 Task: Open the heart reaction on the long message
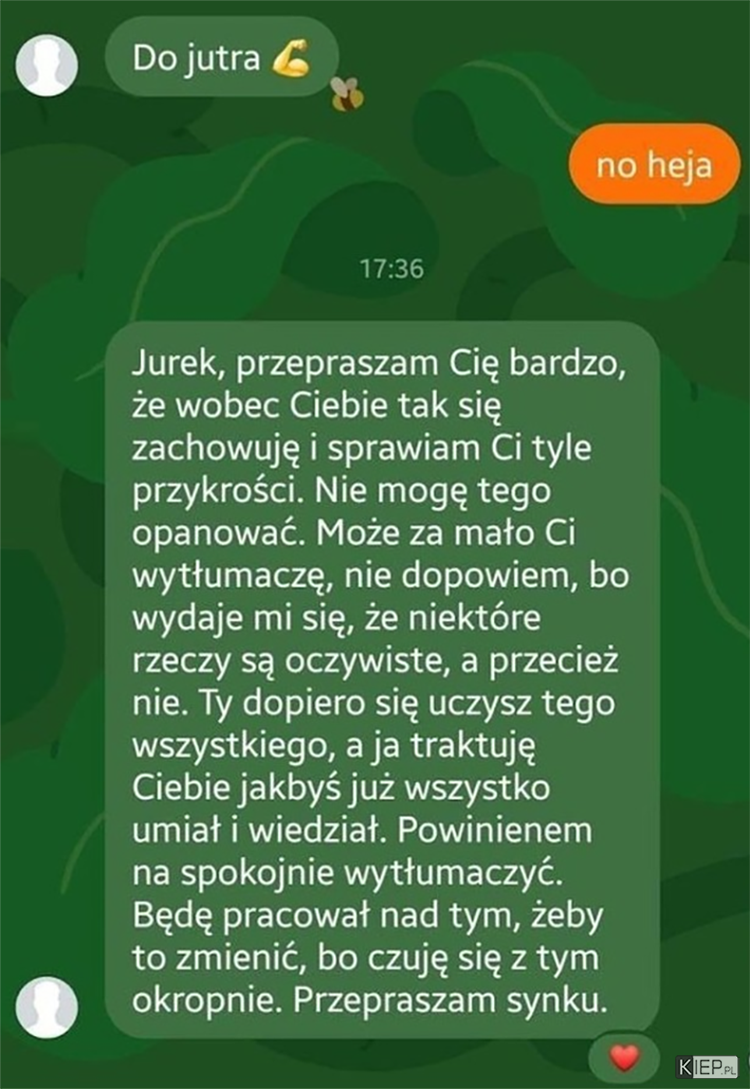pyautogui.click(x=624, y=1055)
